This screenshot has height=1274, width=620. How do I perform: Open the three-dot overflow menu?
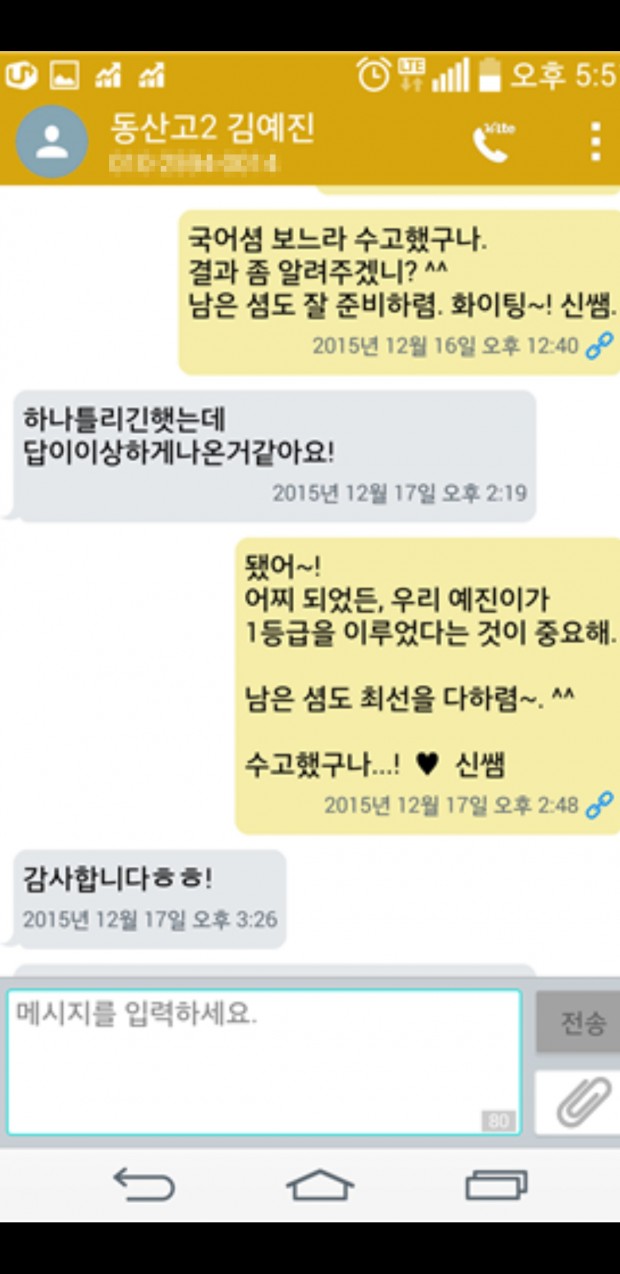coord(595,142)
